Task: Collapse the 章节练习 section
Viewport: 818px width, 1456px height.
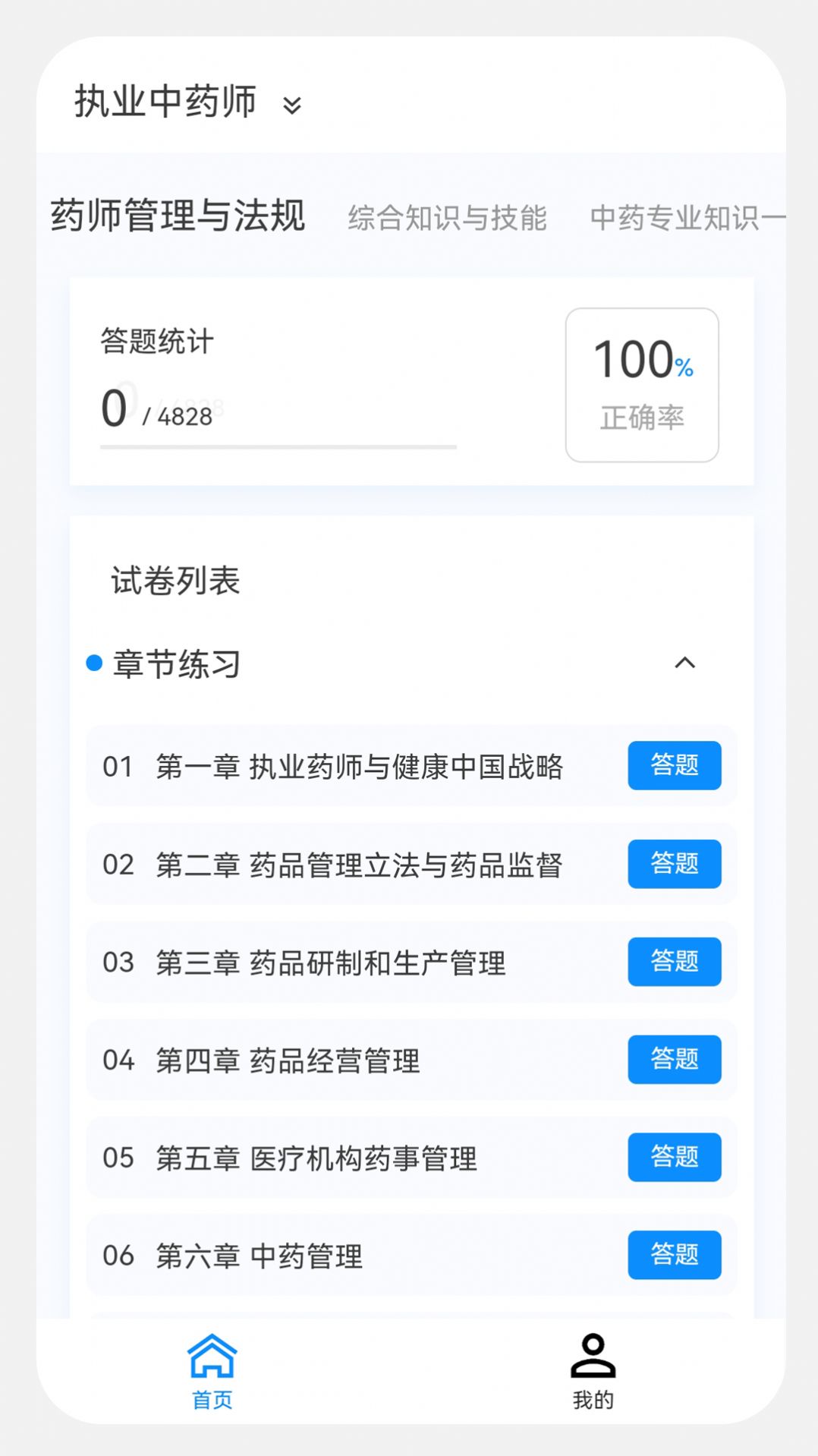Action: [x=687, y=663]
